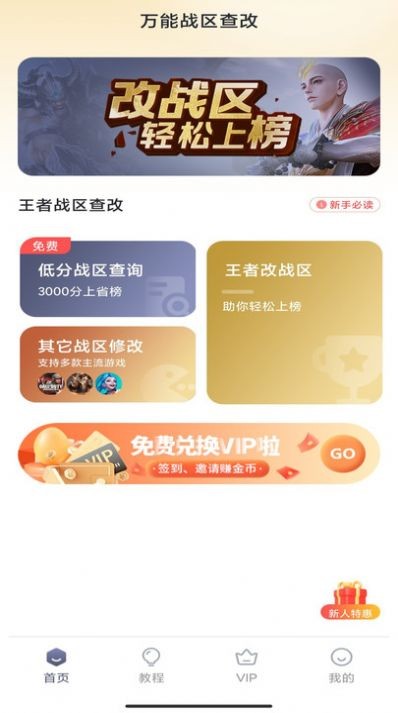Open the 改战区轻松上榜 banner

[x=199, y=116]
